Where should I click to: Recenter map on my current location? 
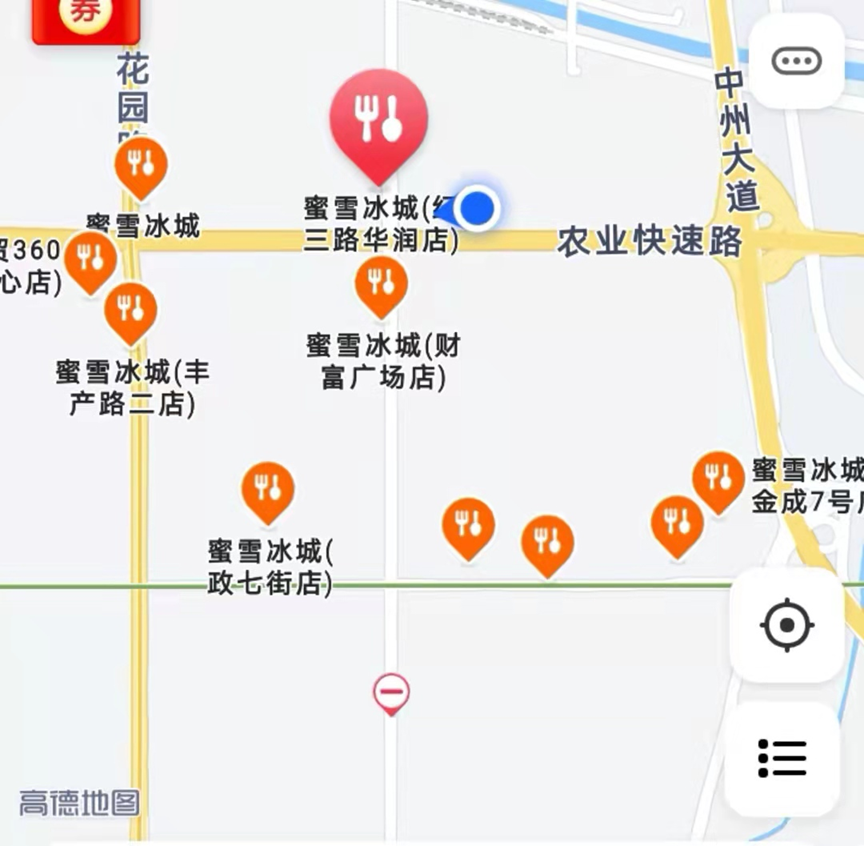pyautogui.click(x=786, y=626)
